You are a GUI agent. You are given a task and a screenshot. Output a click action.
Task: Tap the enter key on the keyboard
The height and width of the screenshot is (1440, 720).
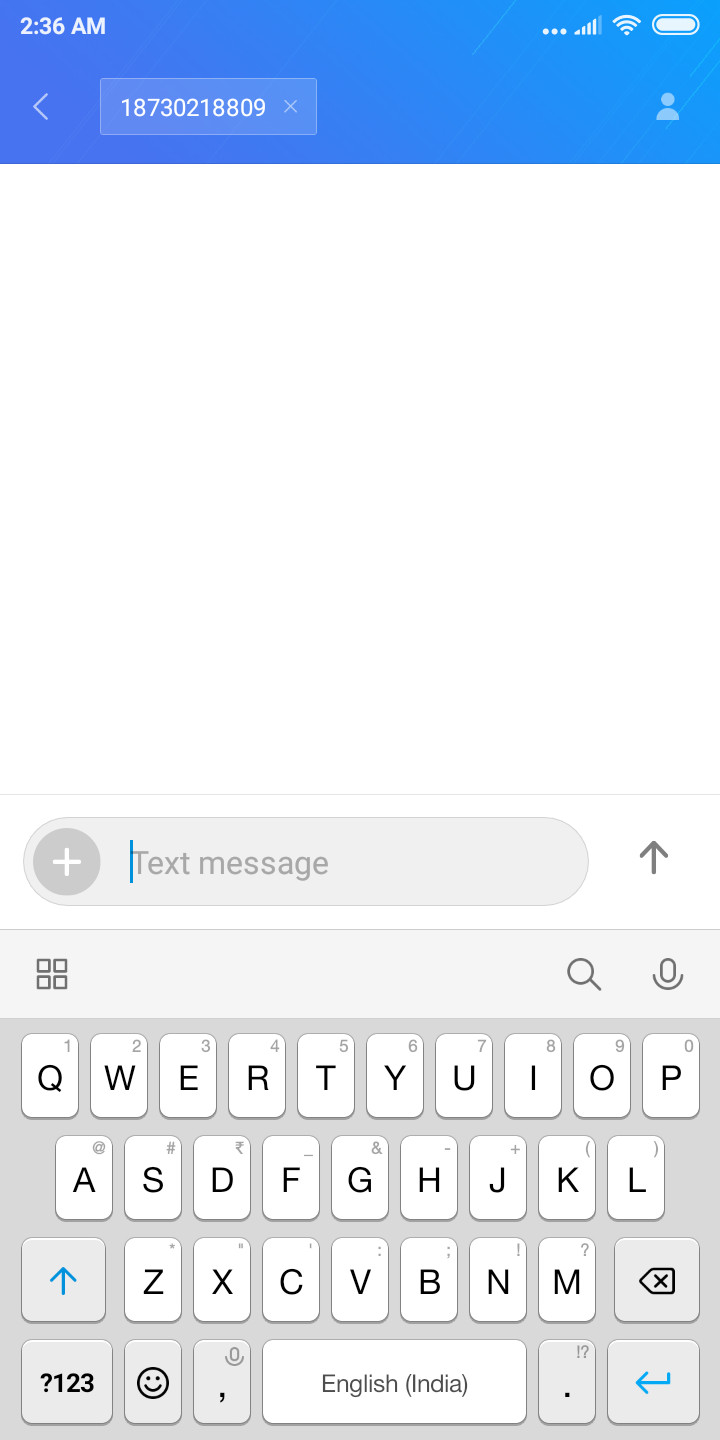tap(653, 1382)
